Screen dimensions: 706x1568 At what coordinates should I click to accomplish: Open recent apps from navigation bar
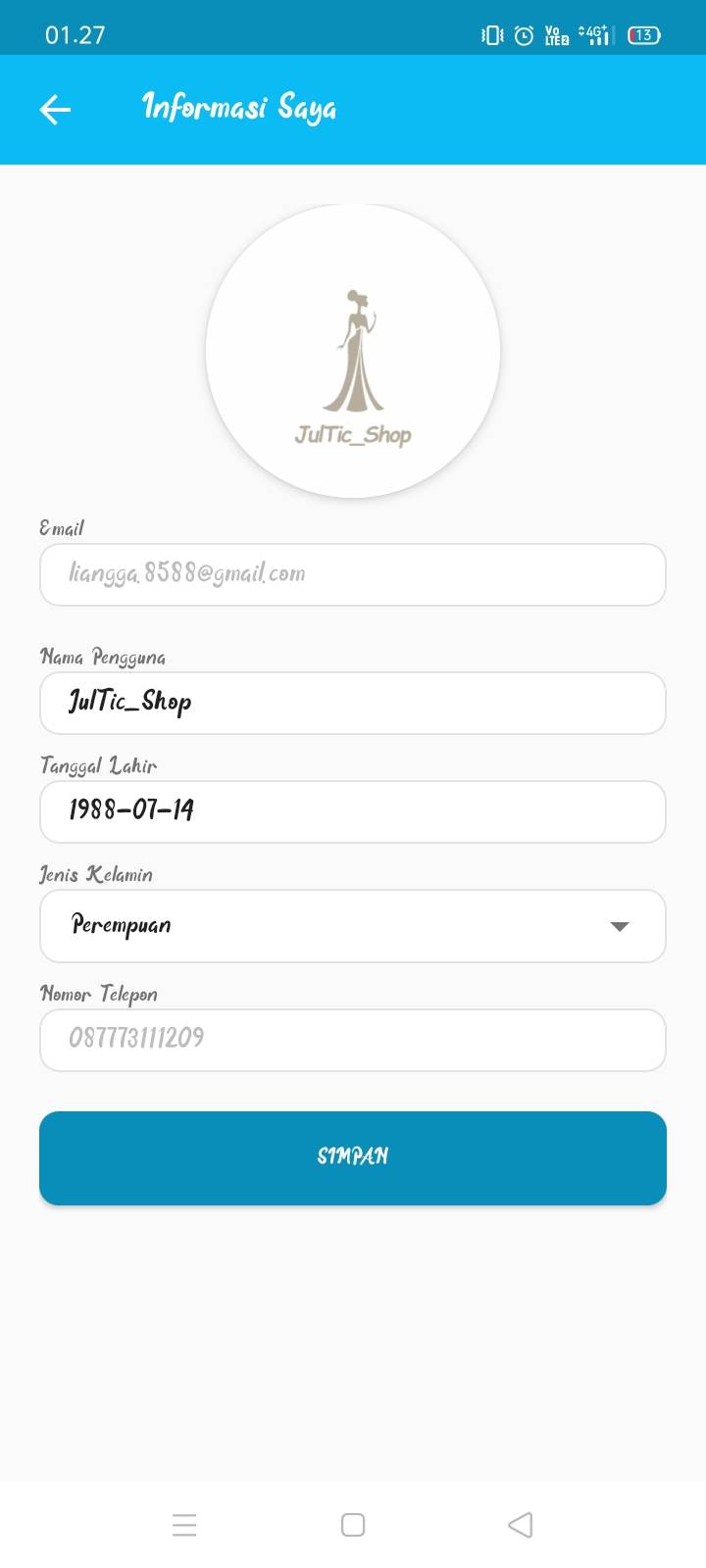pos(184,1525)
